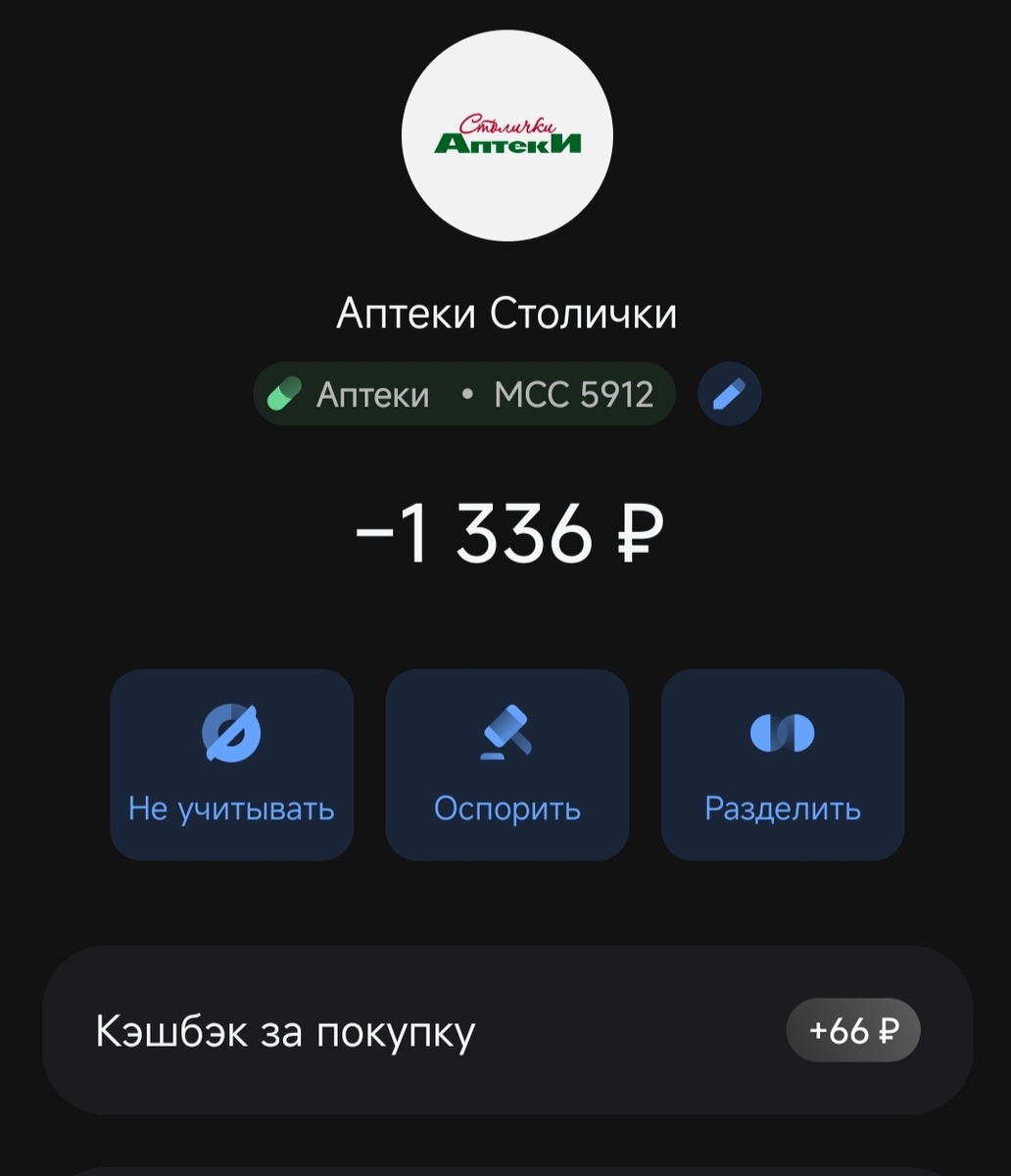Tap the '+66 ₽' cashback badge
Screen dimensions: 1011x1176
pyautogui.click(x=852, y=1029)
